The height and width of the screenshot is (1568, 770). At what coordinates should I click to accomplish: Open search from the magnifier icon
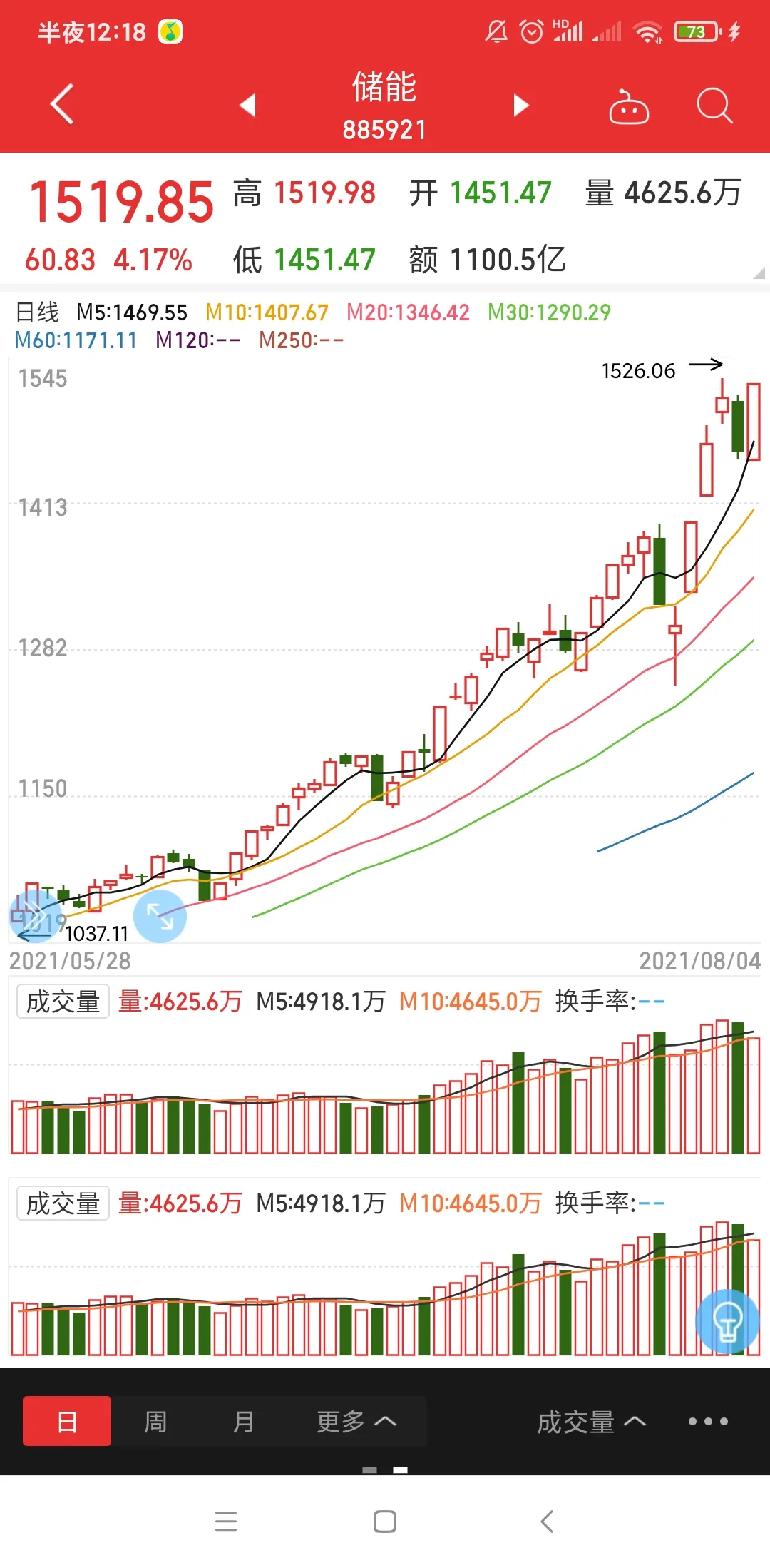tap(714, 106)
